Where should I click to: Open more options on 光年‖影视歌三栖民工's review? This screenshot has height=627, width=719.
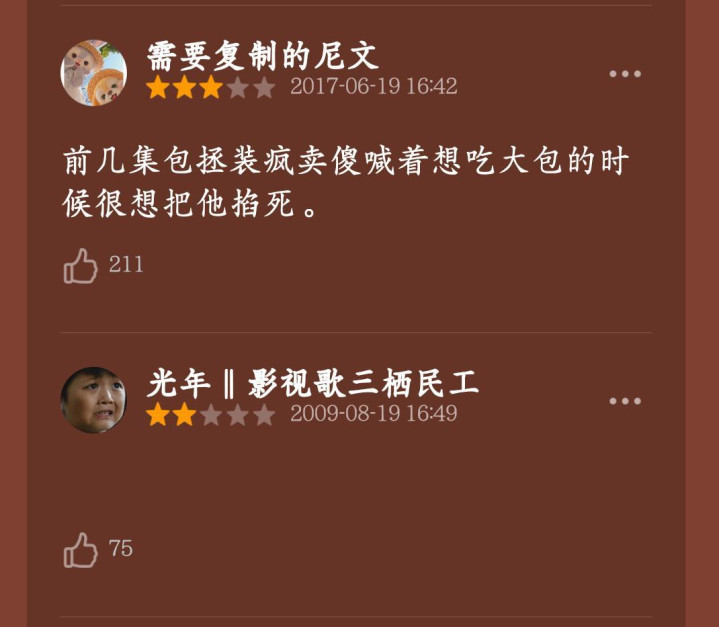tap(625, 401)
